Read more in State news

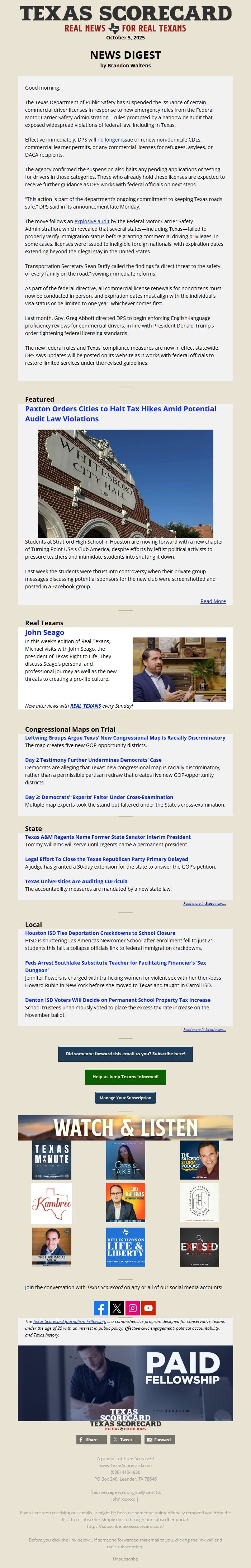click(x=204, y=903)
